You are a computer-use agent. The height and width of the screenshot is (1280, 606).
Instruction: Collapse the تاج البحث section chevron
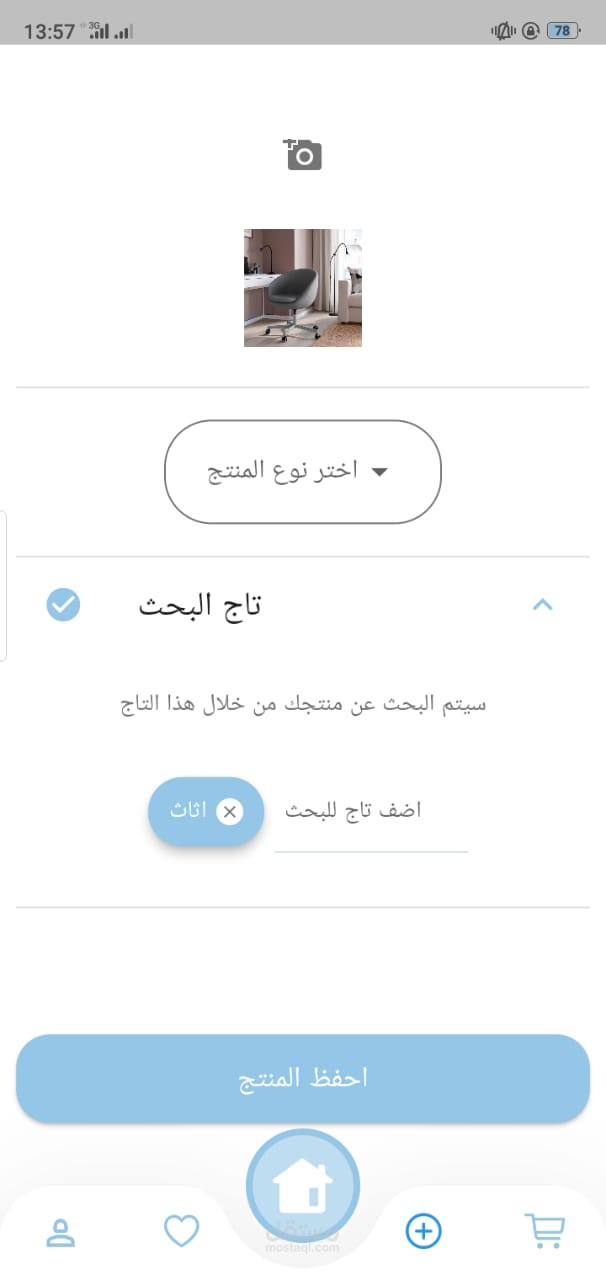(x=543, y=604)
